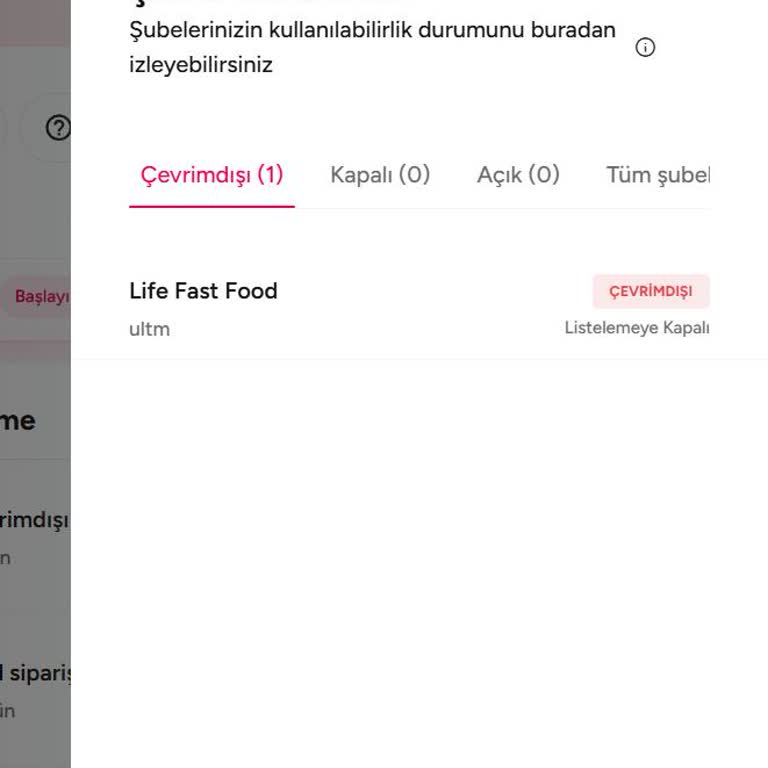Open the info icon beside the description
768x768 pixels.
pyautogui.click(x=645, y=47)
